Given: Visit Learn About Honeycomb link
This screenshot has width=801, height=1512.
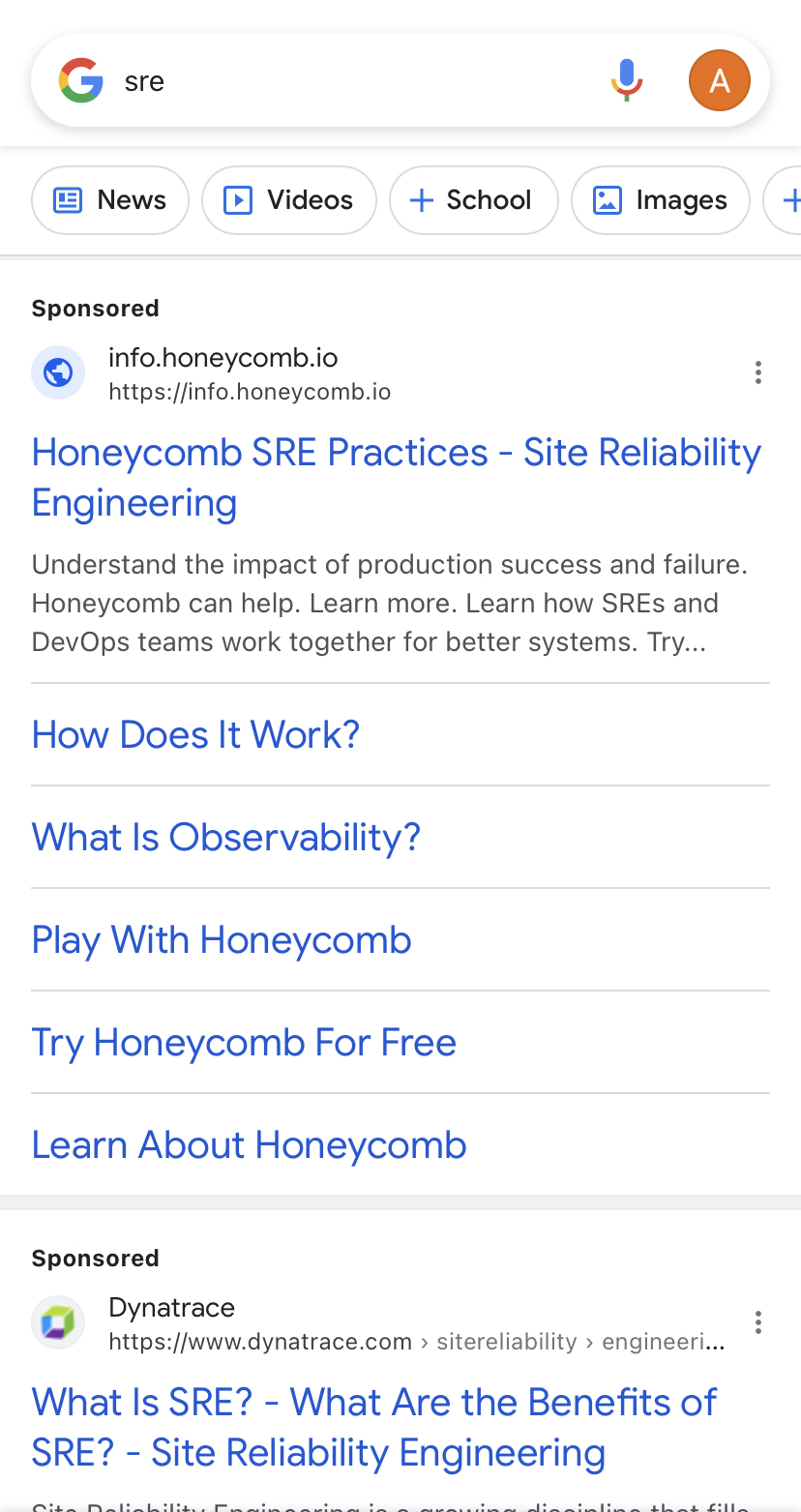Looking at the screenshot, I should [x=250, y=1145].
